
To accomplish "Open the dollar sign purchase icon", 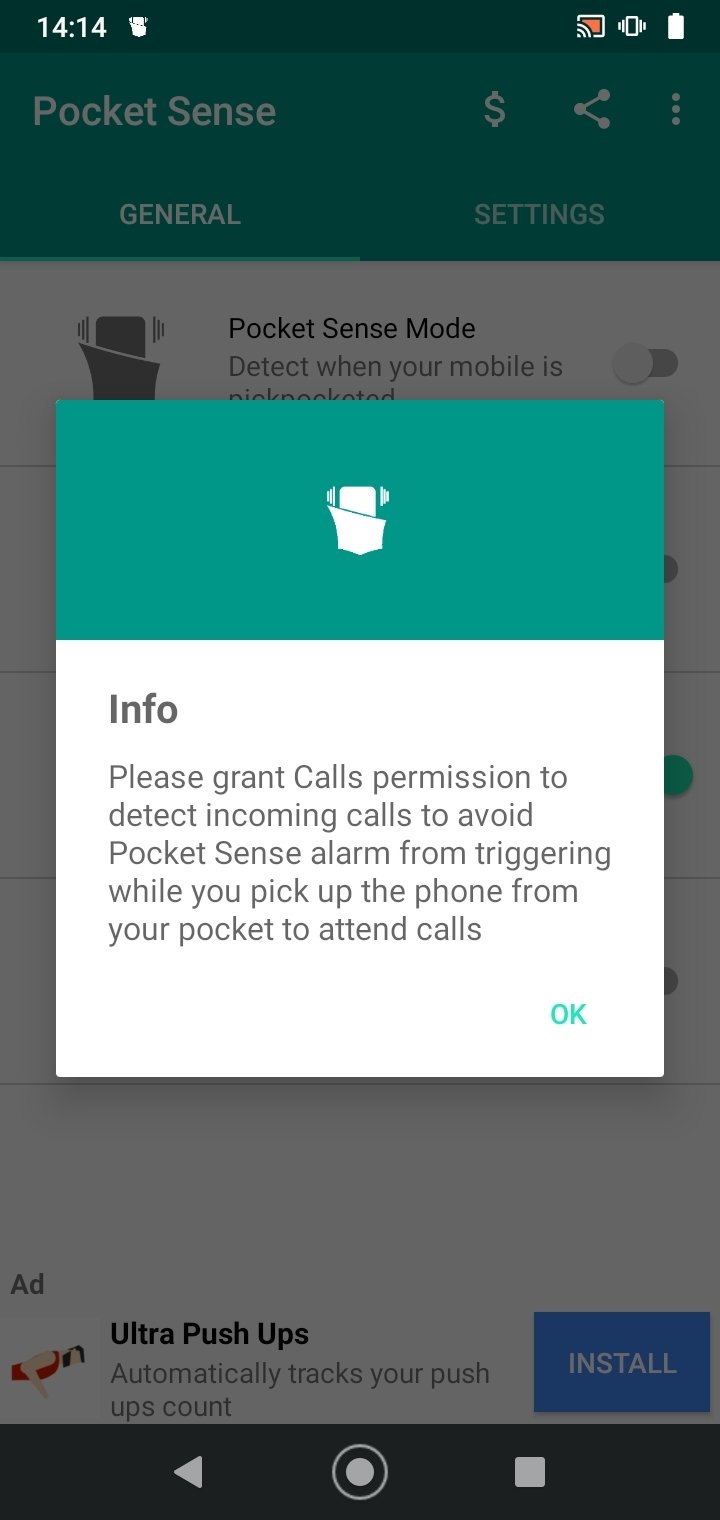I will (x=494, y=110).
